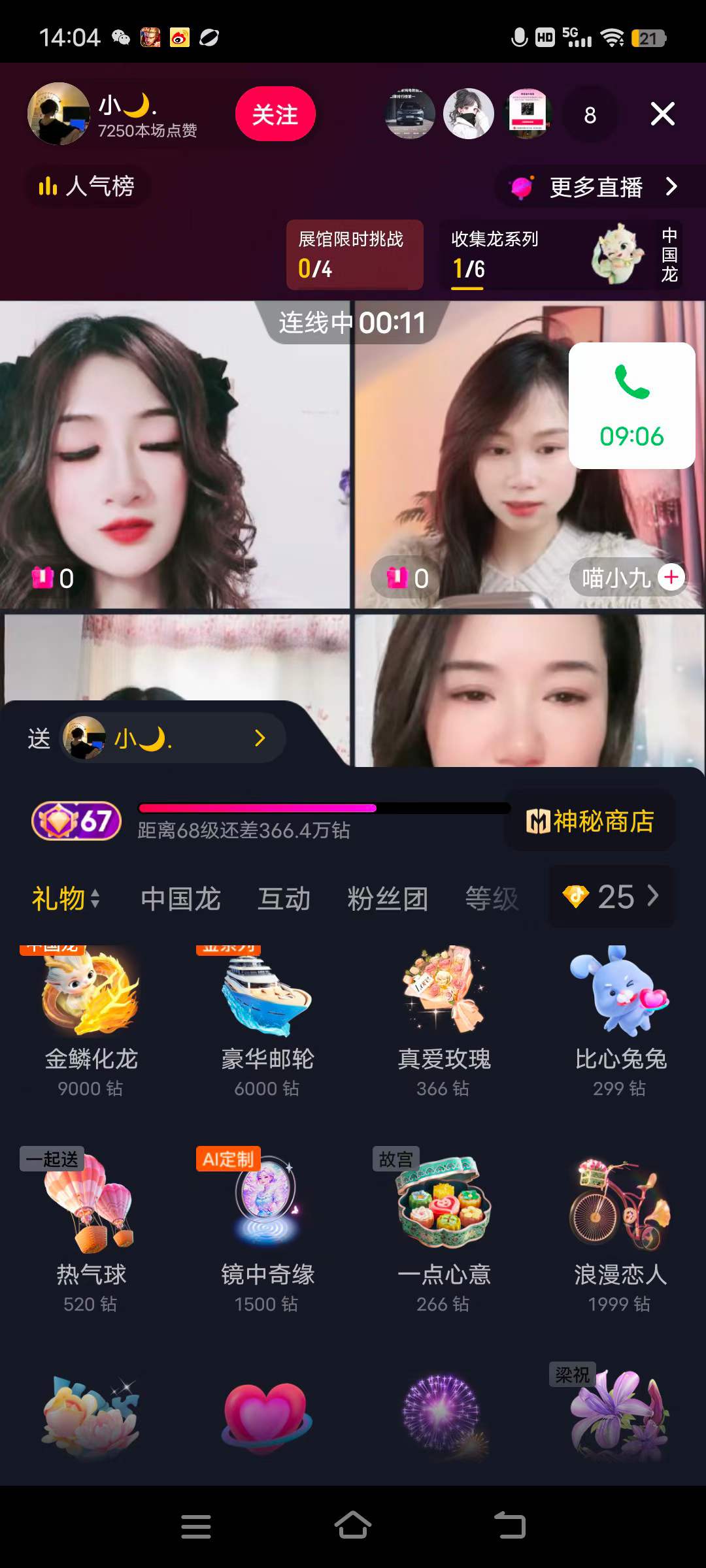Screen dimensions: 706x1568
Task: Open the 人气榜 popularity ranking
Action: pos(86,187)
